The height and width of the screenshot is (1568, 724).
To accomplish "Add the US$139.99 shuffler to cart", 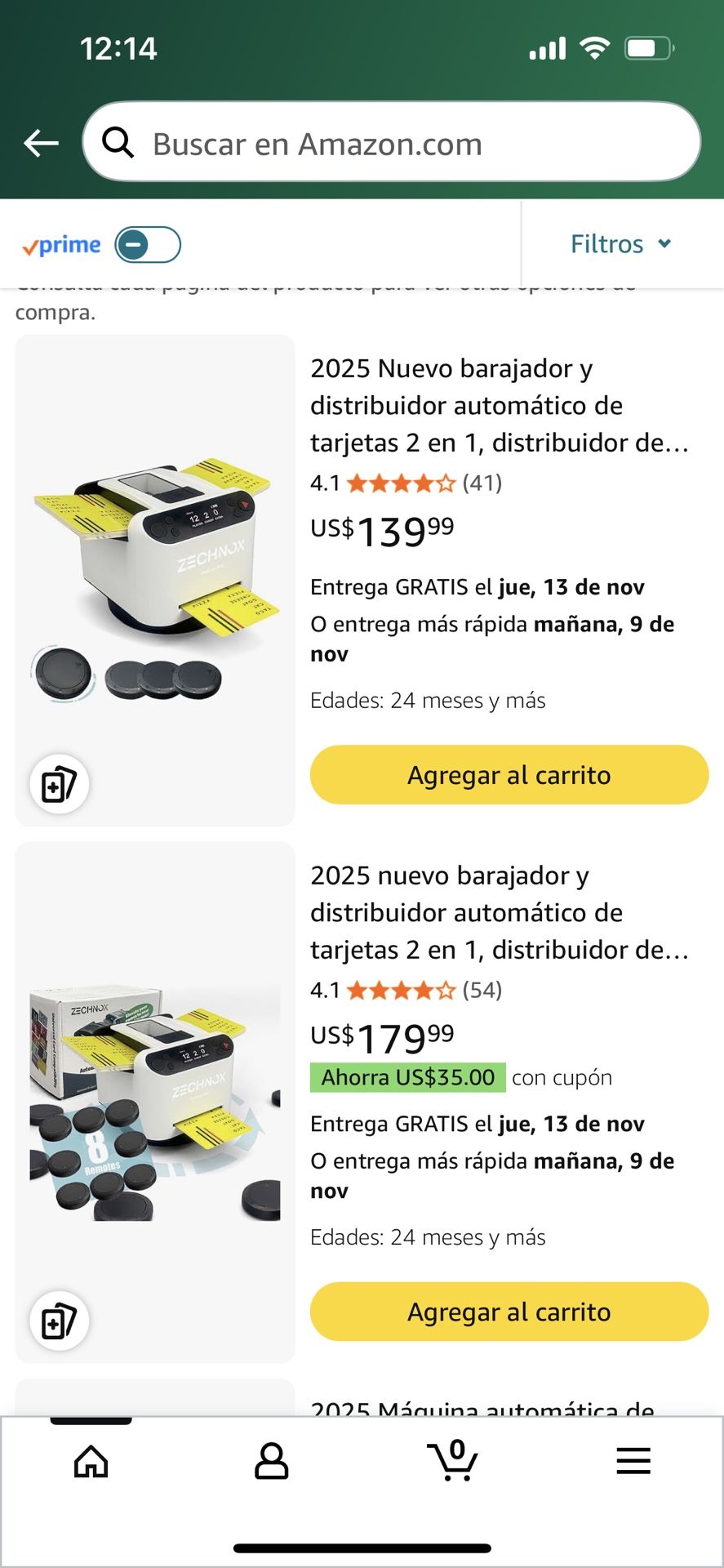I will pos(509,775).
